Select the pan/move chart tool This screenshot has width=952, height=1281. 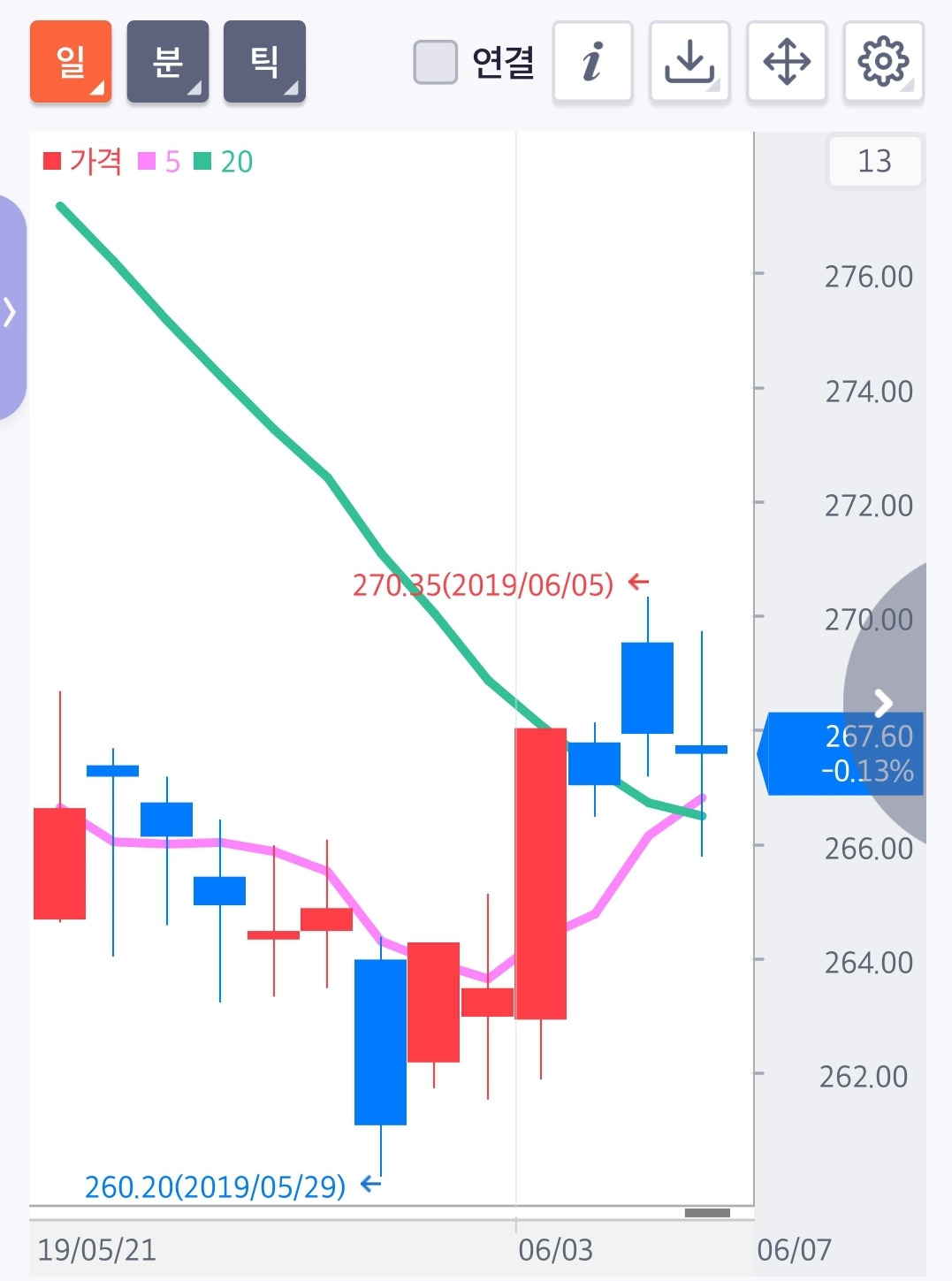(x=786, y=62)
